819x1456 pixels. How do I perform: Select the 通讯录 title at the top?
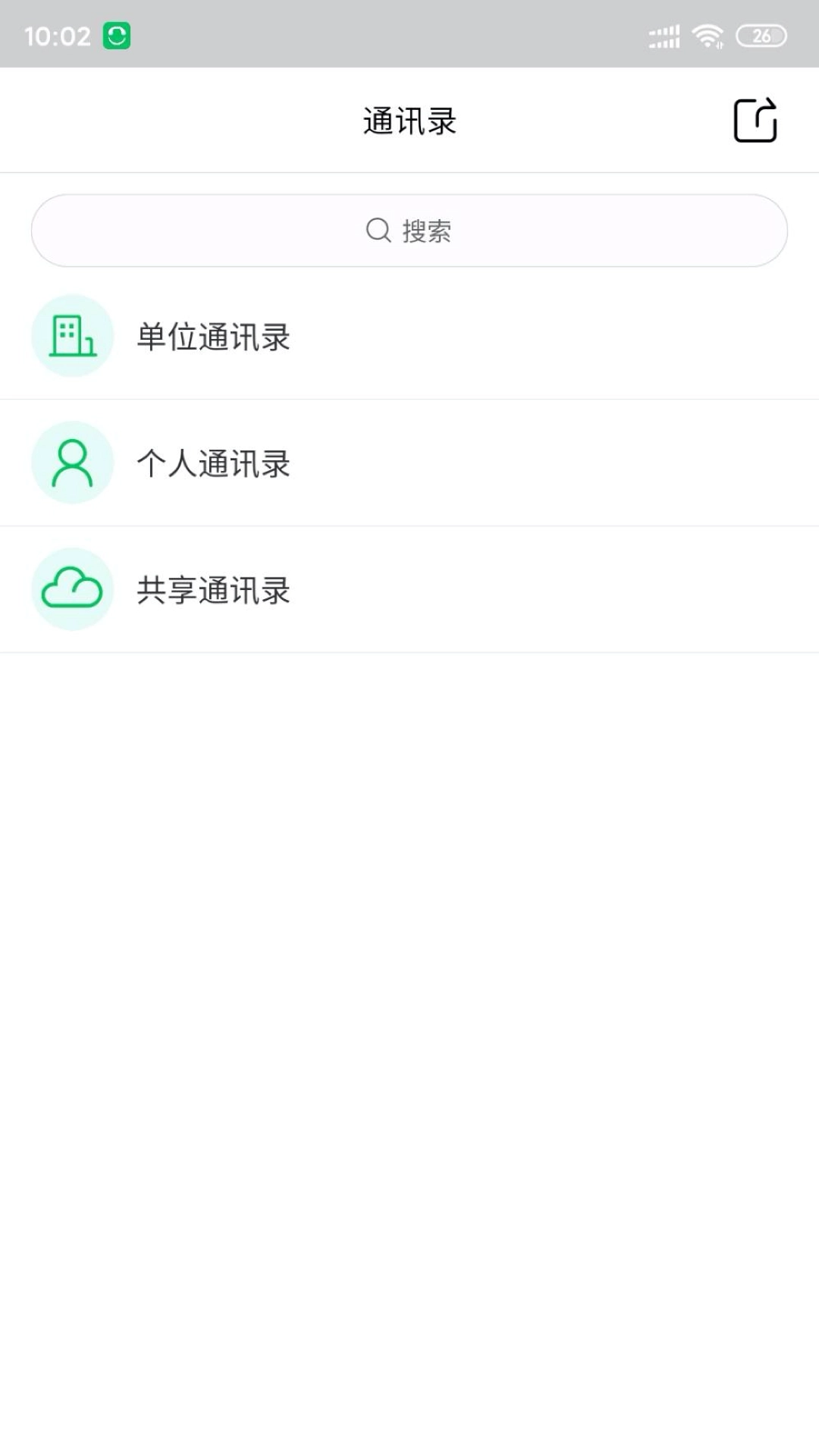409,120
